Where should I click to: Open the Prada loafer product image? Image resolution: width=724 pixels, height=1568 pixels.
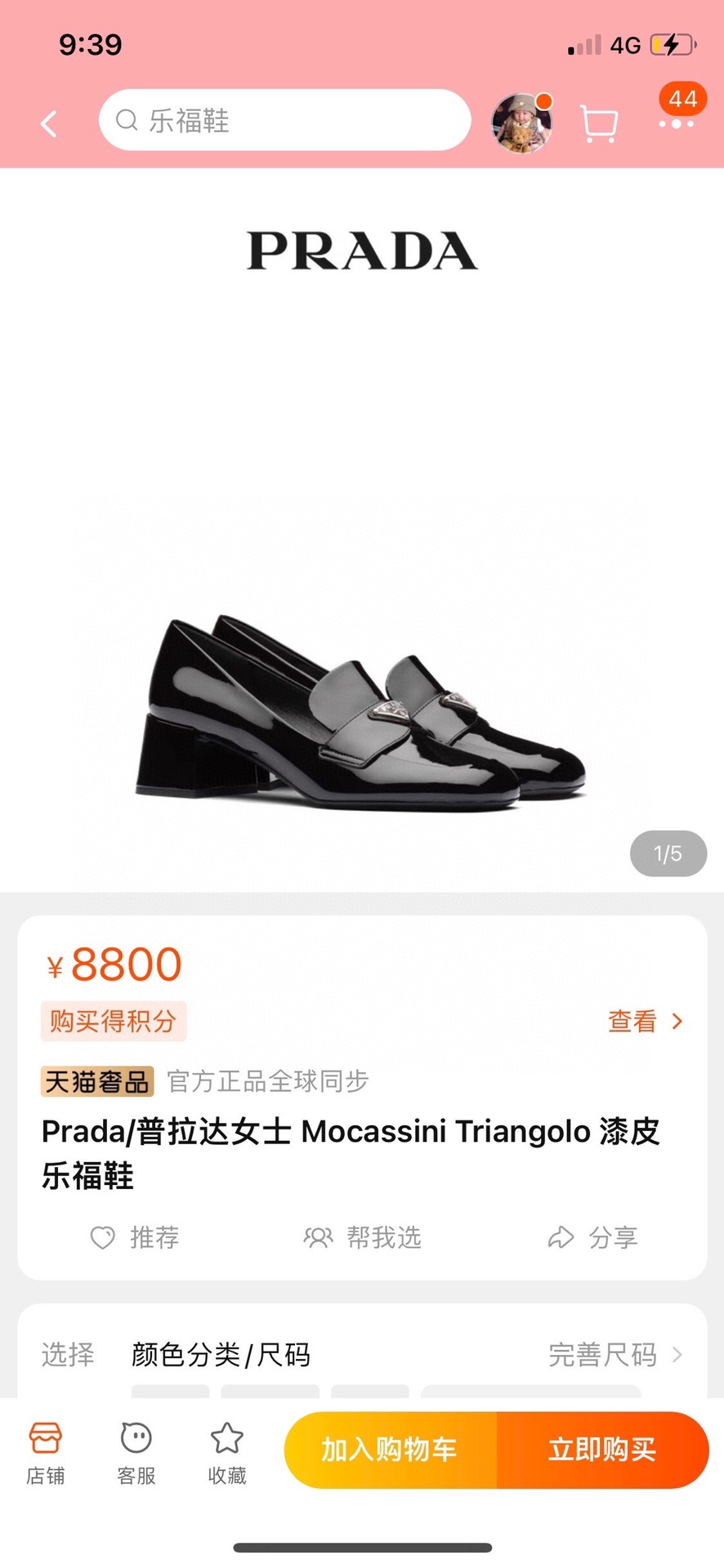(362, 531)
